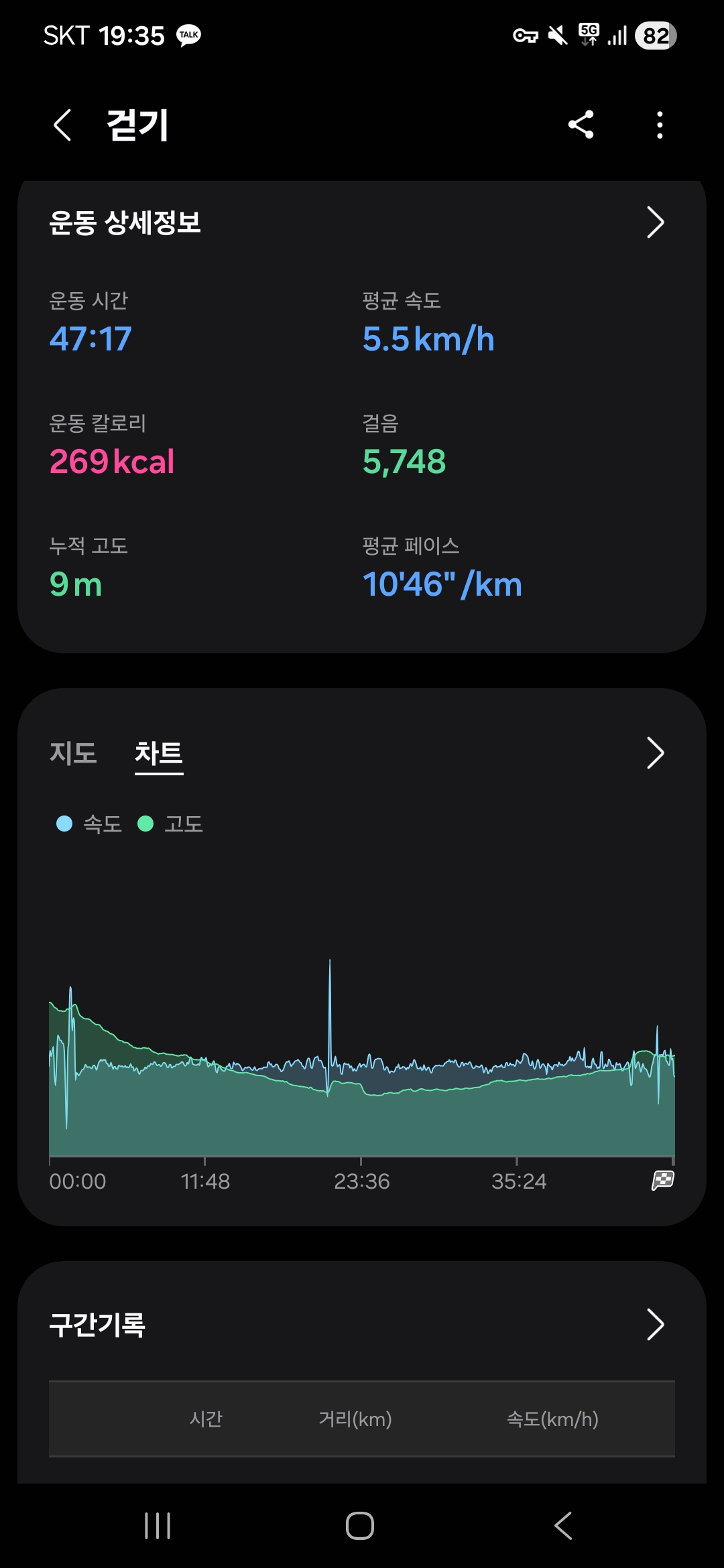Screen dimensions: 724x1568
Task: Open 운동 상세정보 details
Action: pos(654,222)
